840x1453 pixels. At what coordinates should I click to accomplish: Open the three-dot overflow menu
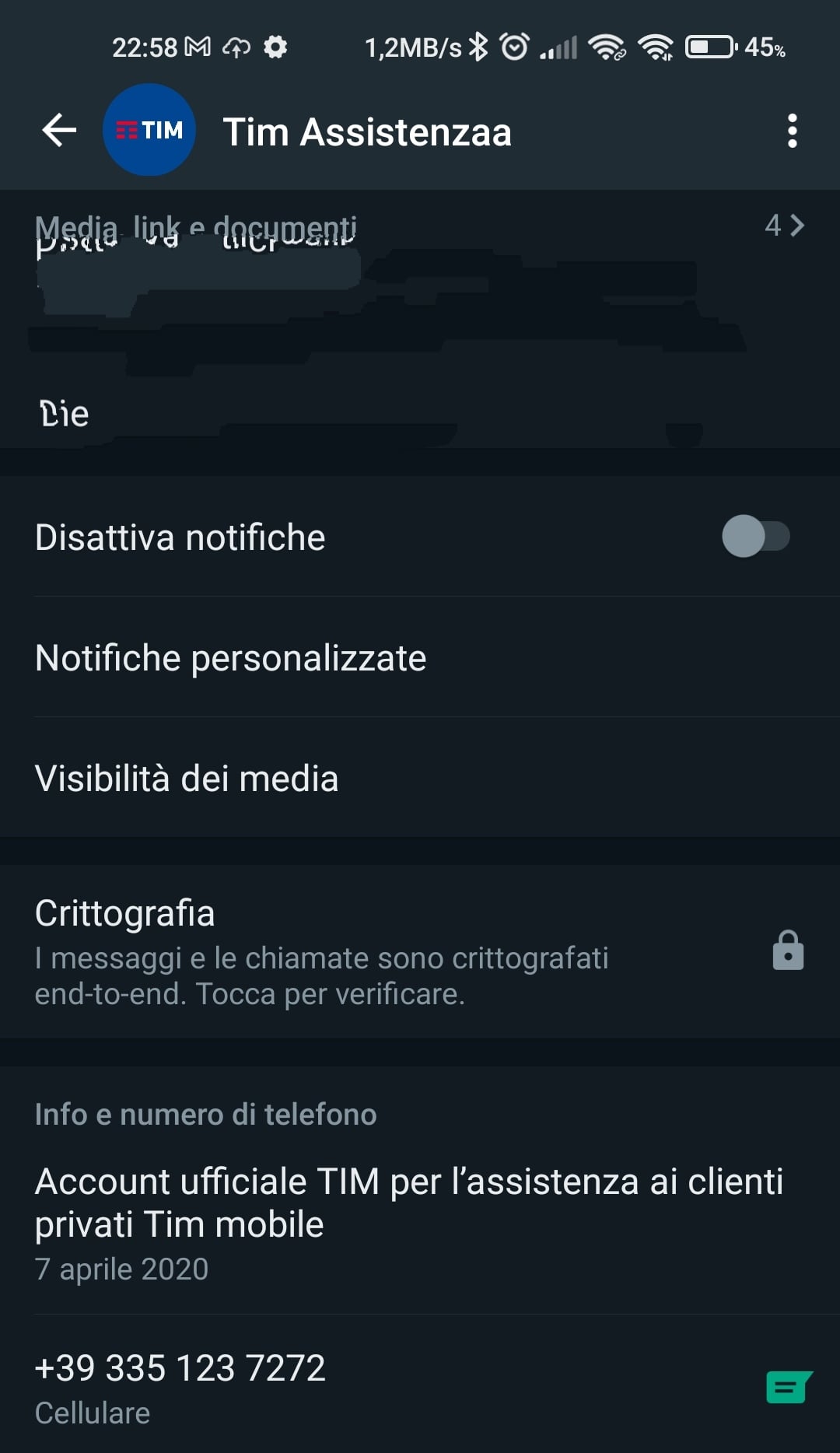[792, 131]
